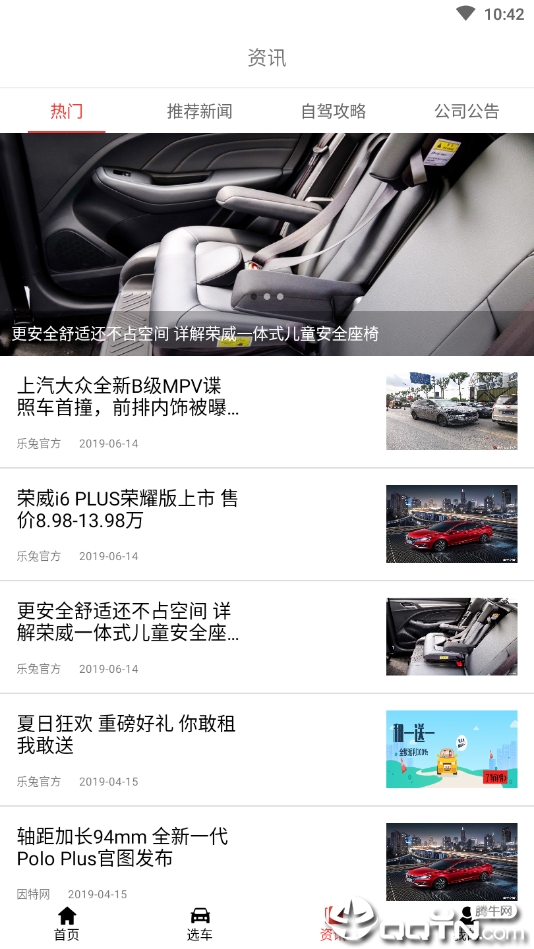The width and height of the screenshot is (534, 949).
Task: Switch to the 推荐新闻 tab
Action: pos(199,111)
